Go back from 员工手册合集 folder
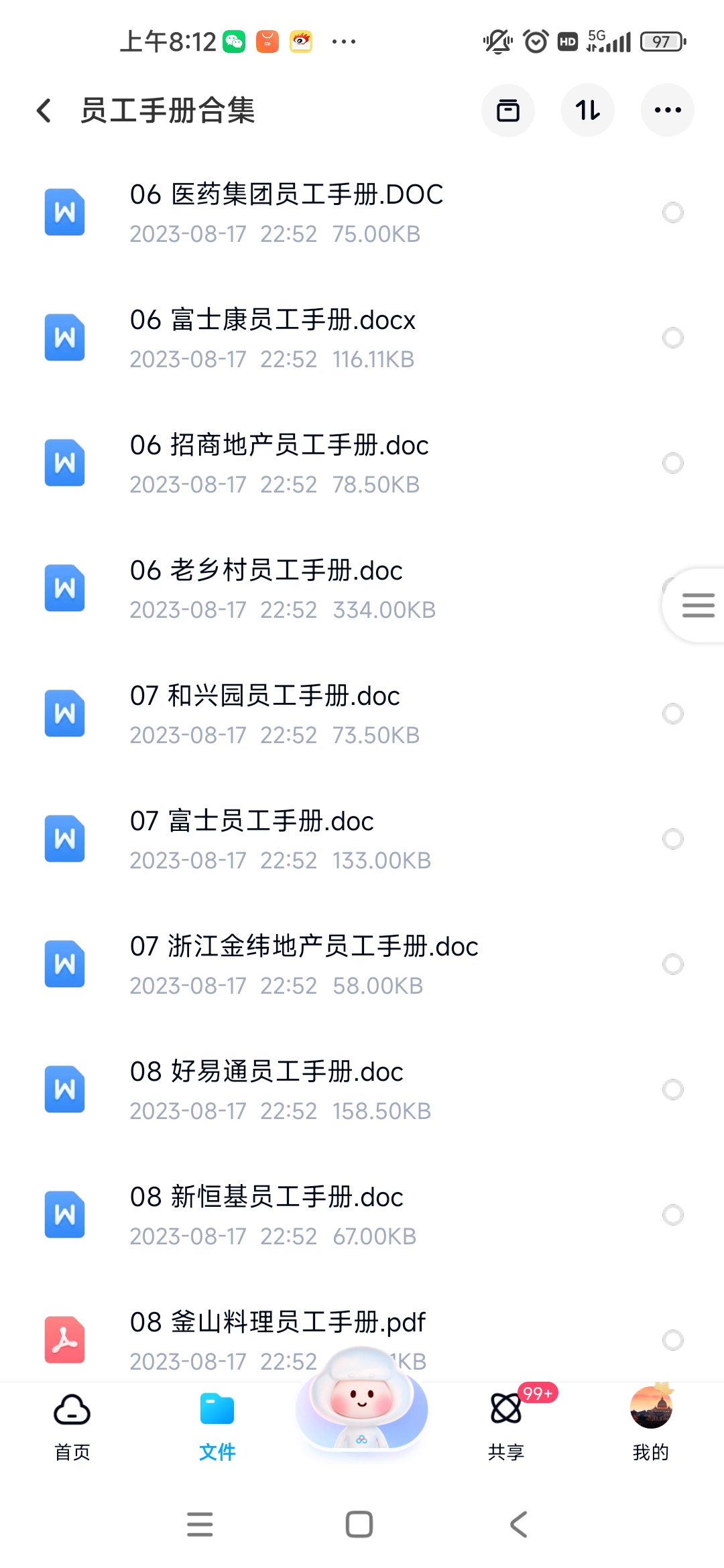 (x=44, y=111)
